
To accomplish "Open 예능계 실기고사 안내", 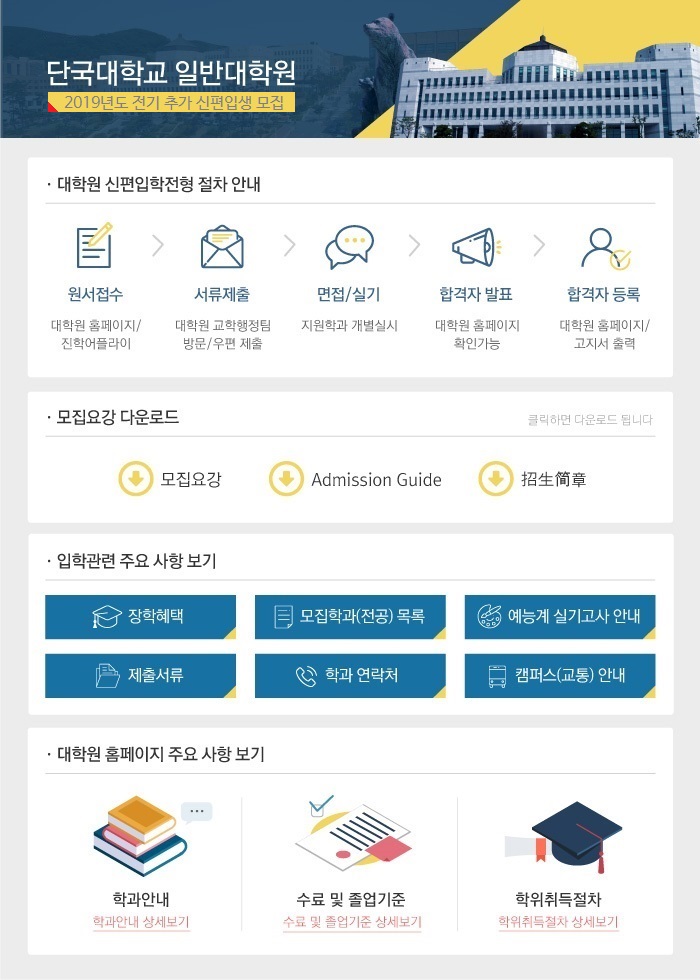I will [560, 616].
